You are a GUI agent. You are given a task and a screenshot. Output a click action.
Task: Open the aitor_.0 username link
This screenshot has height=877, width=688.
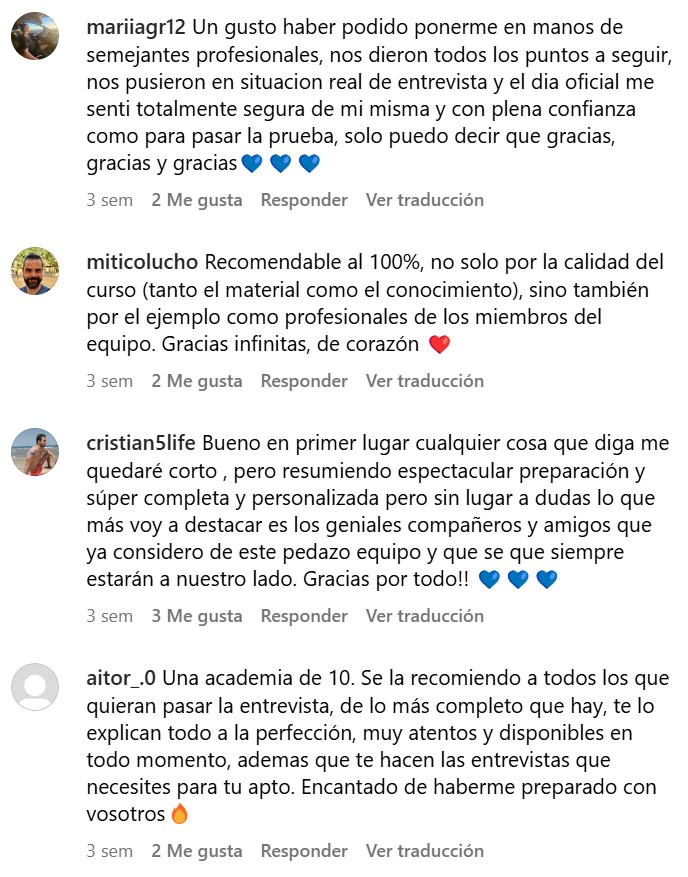(x=122, y=679)
